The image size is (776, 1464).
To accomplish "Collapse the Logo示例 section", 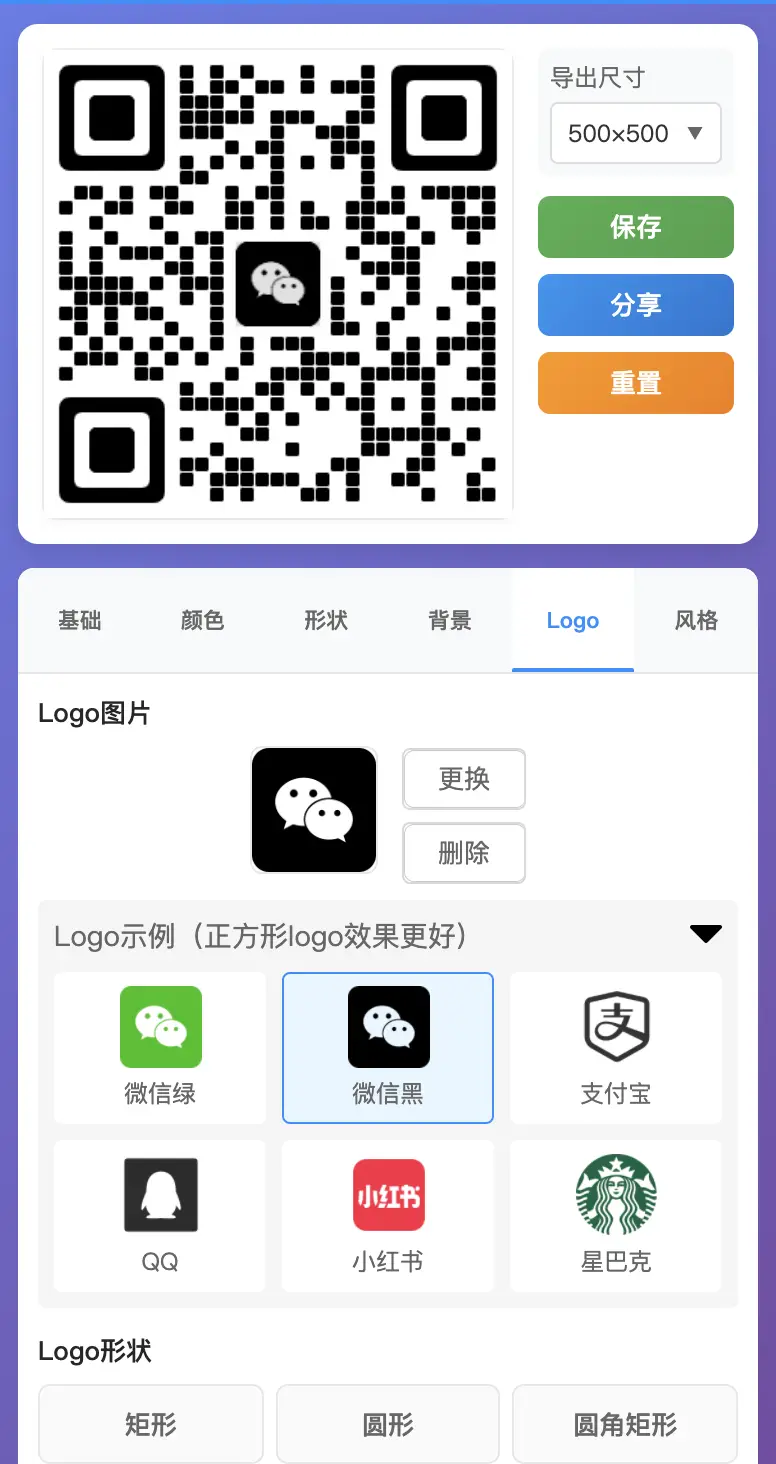I will [705, 934].
